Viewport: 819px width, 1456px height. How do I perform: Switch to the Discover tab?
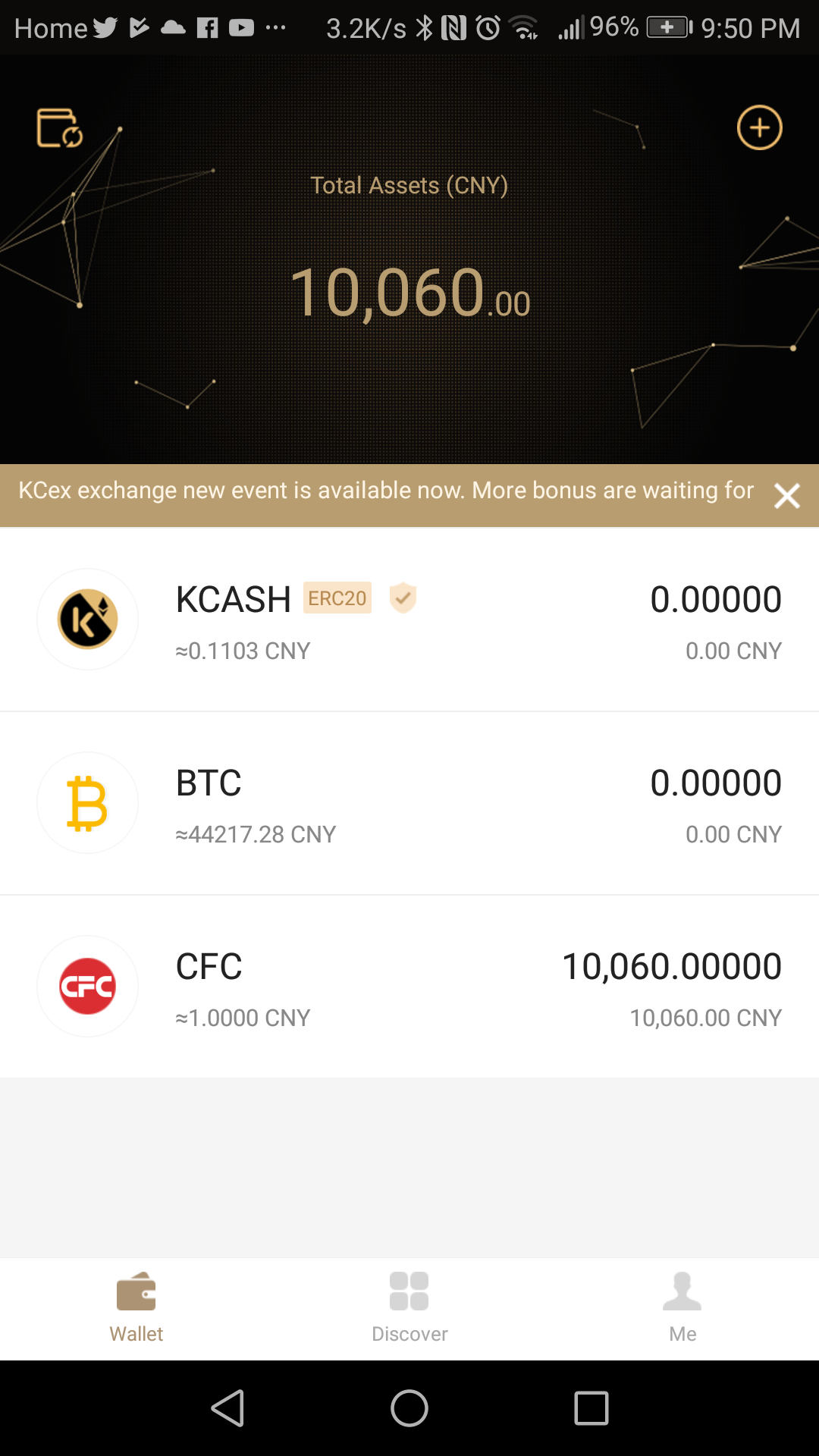click(x=409, y=1308)
